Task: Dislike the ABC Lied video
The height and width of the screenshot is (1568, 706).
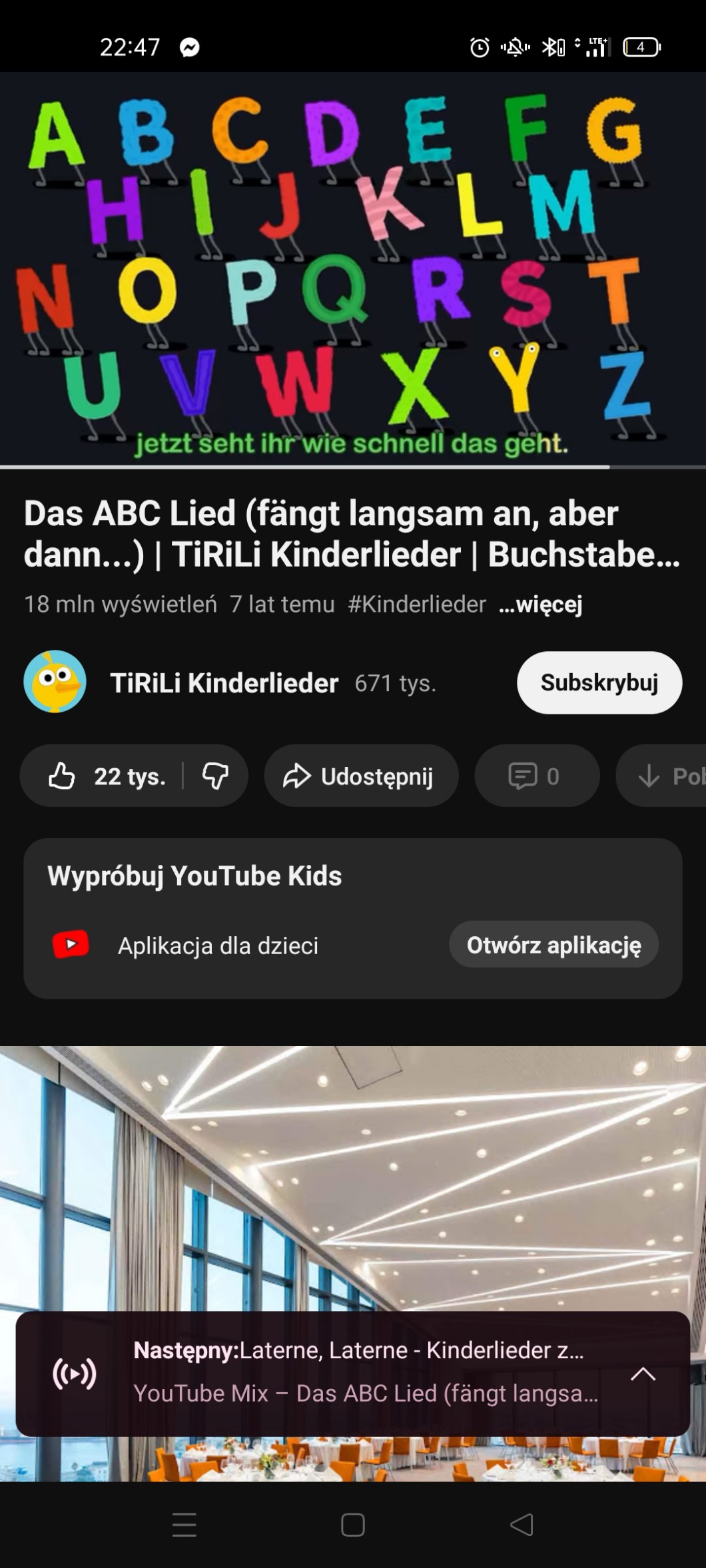Action: pyautogui.click(x=215, y=776)
